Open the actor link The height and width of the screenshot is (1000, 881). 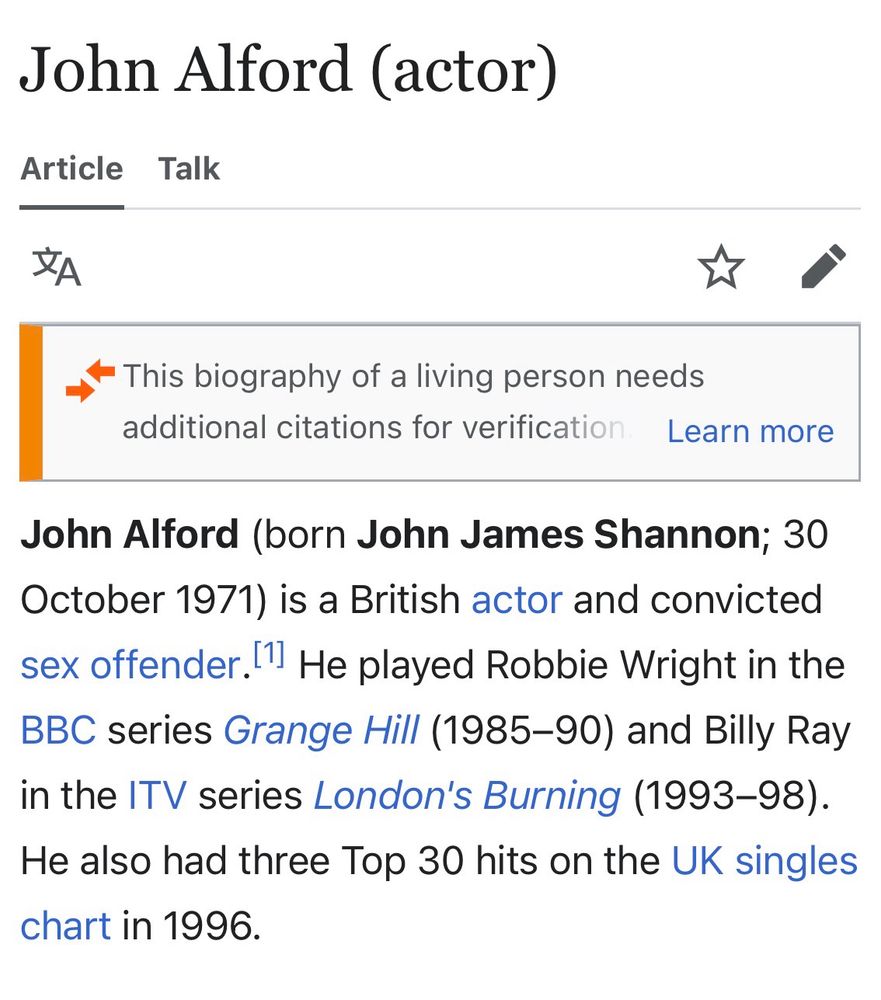(x=516, y=600)
